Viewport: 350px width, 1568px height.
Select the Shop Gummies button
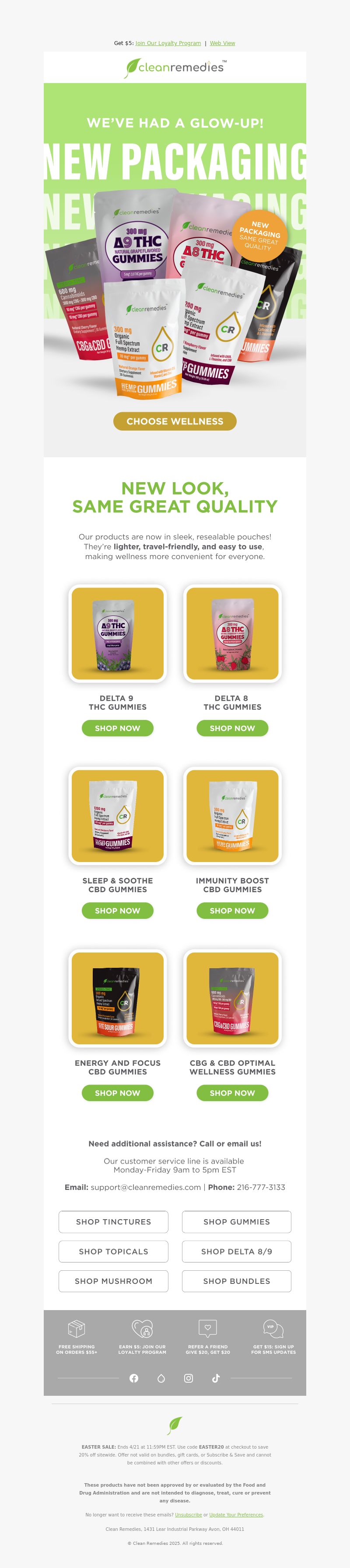coord(236,1222)
